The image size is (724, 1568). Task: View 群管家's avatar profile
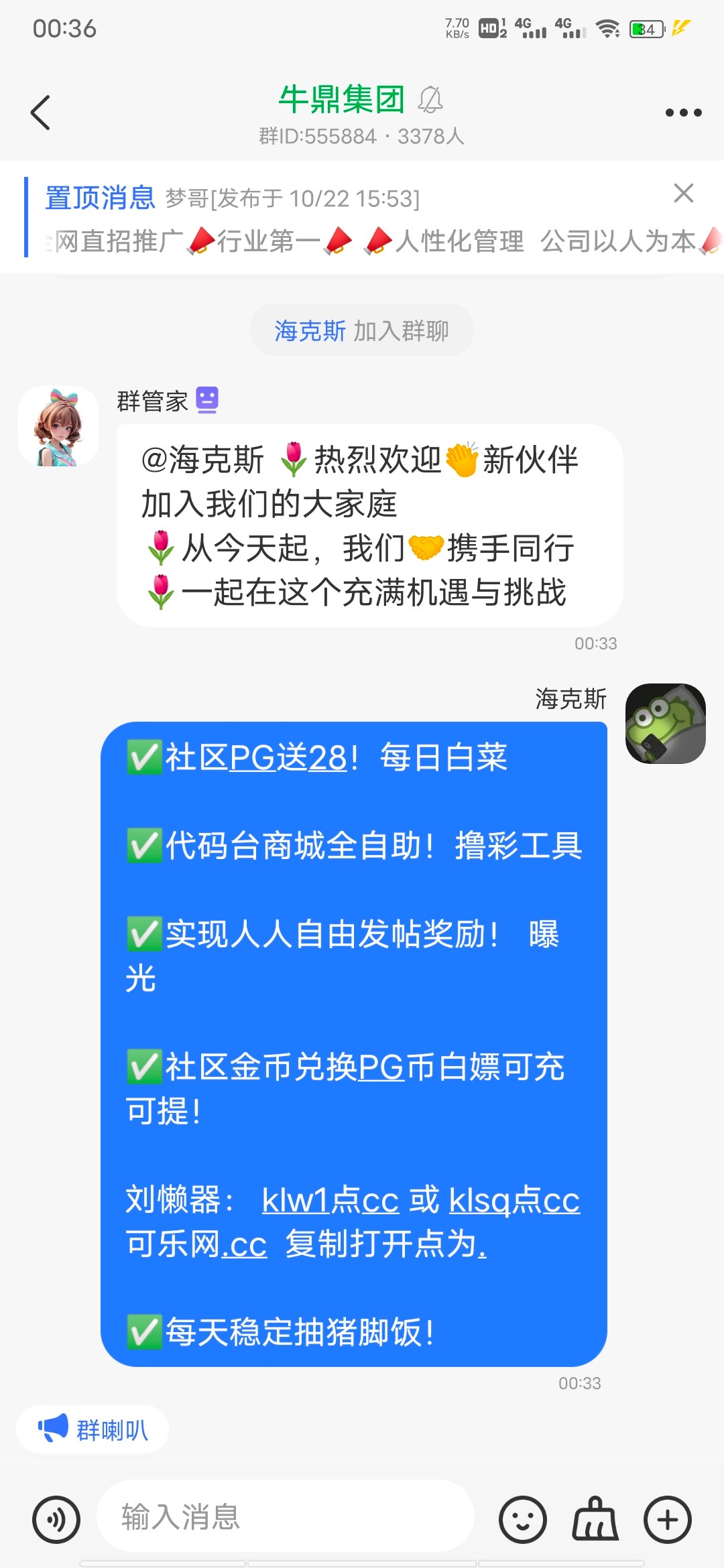point(58,426)
